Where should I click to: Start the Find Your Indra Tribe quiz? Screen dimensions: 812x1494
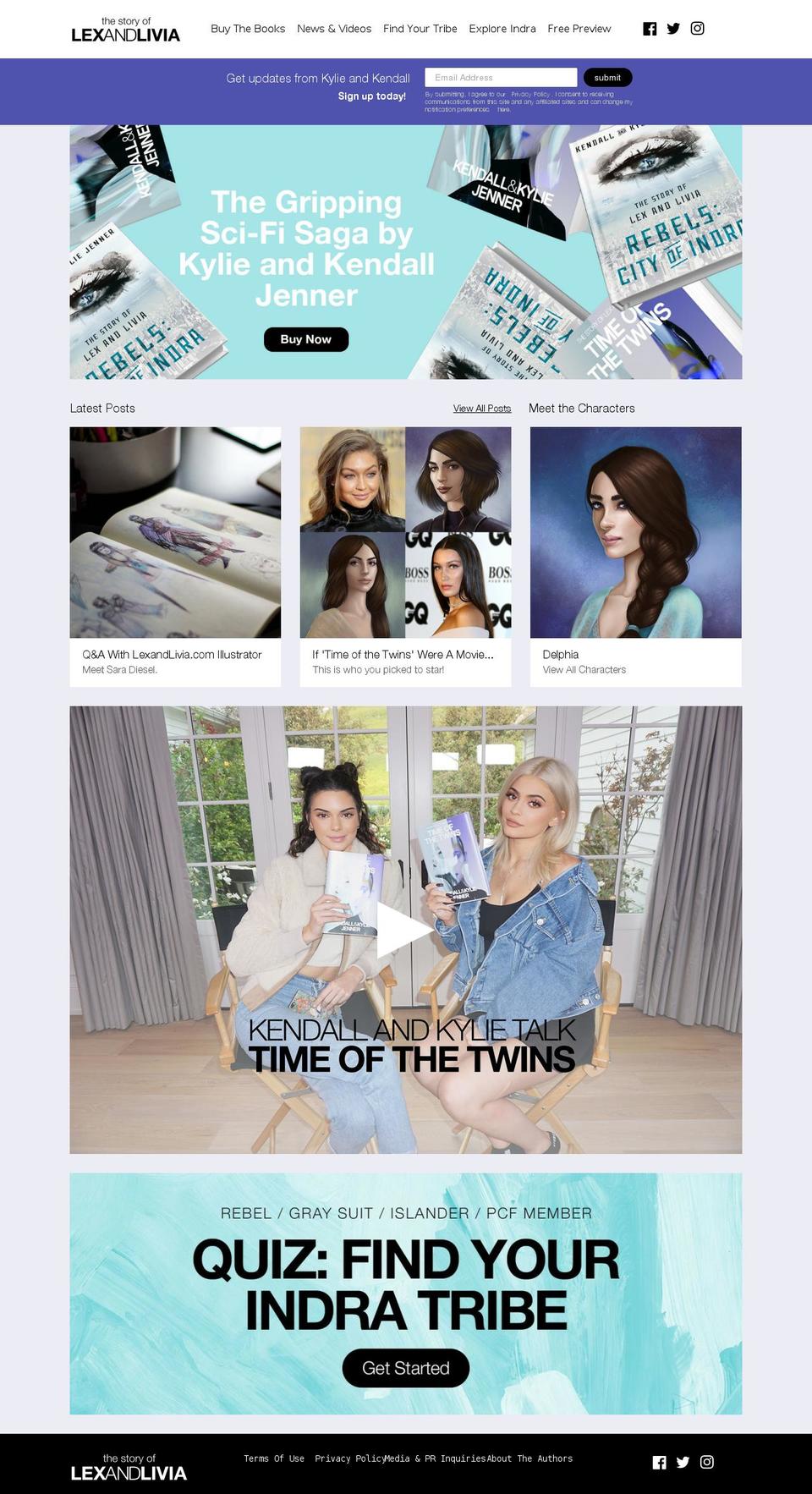(x=406, y=1367)
